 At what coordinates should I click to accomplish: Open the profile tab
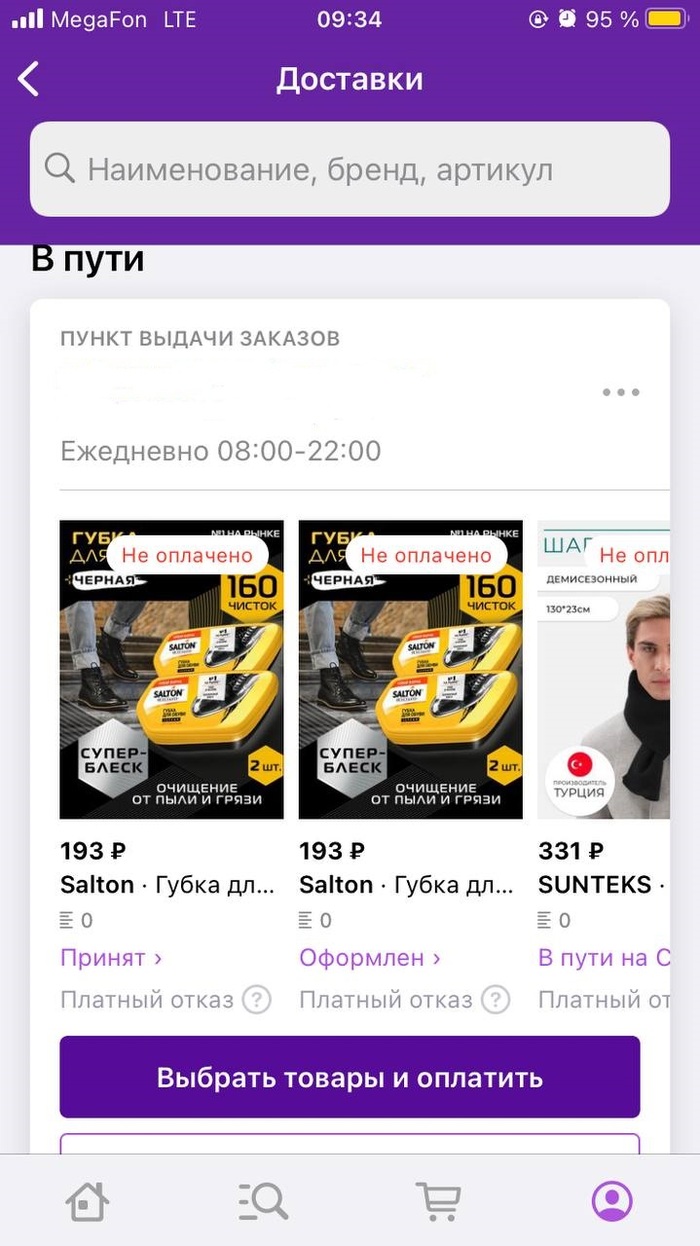coord(612,1201)
